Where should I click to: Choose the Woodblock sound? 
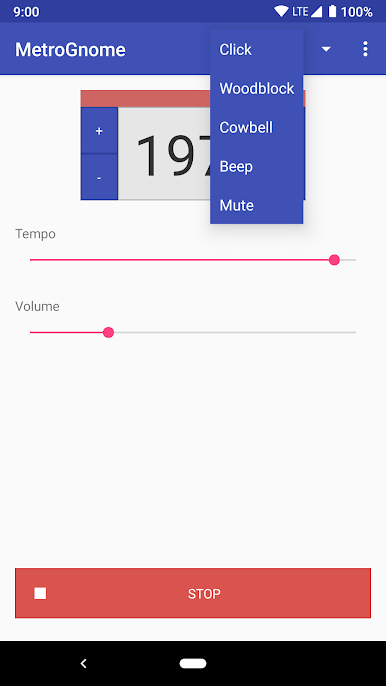click(256, 88)
